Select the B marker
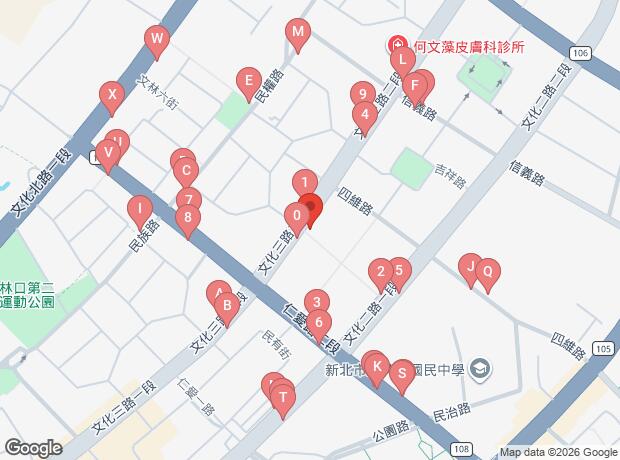The height and width of the screenshot is (460, 620). 227,306
